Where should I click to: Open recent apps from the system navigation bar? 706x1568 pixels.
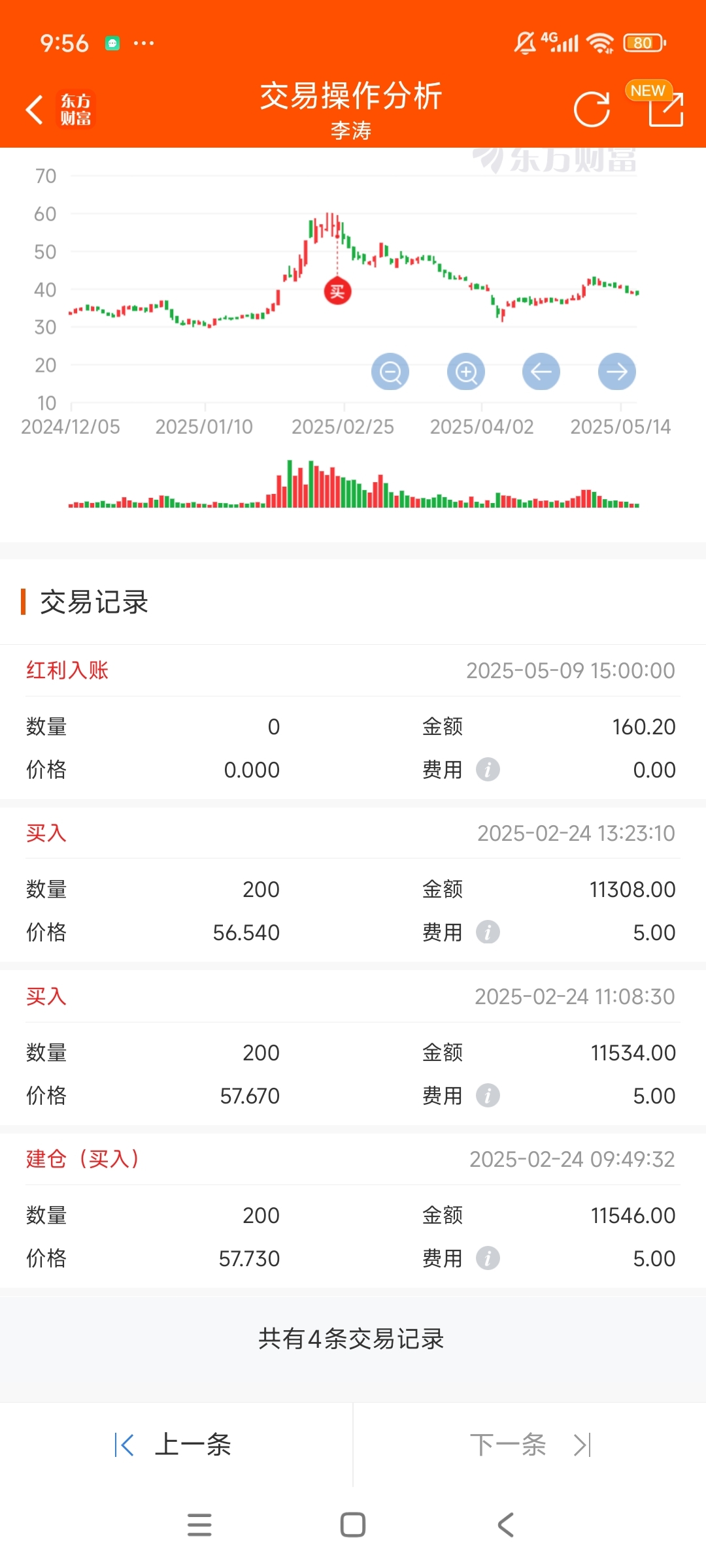click(199, 1525)
